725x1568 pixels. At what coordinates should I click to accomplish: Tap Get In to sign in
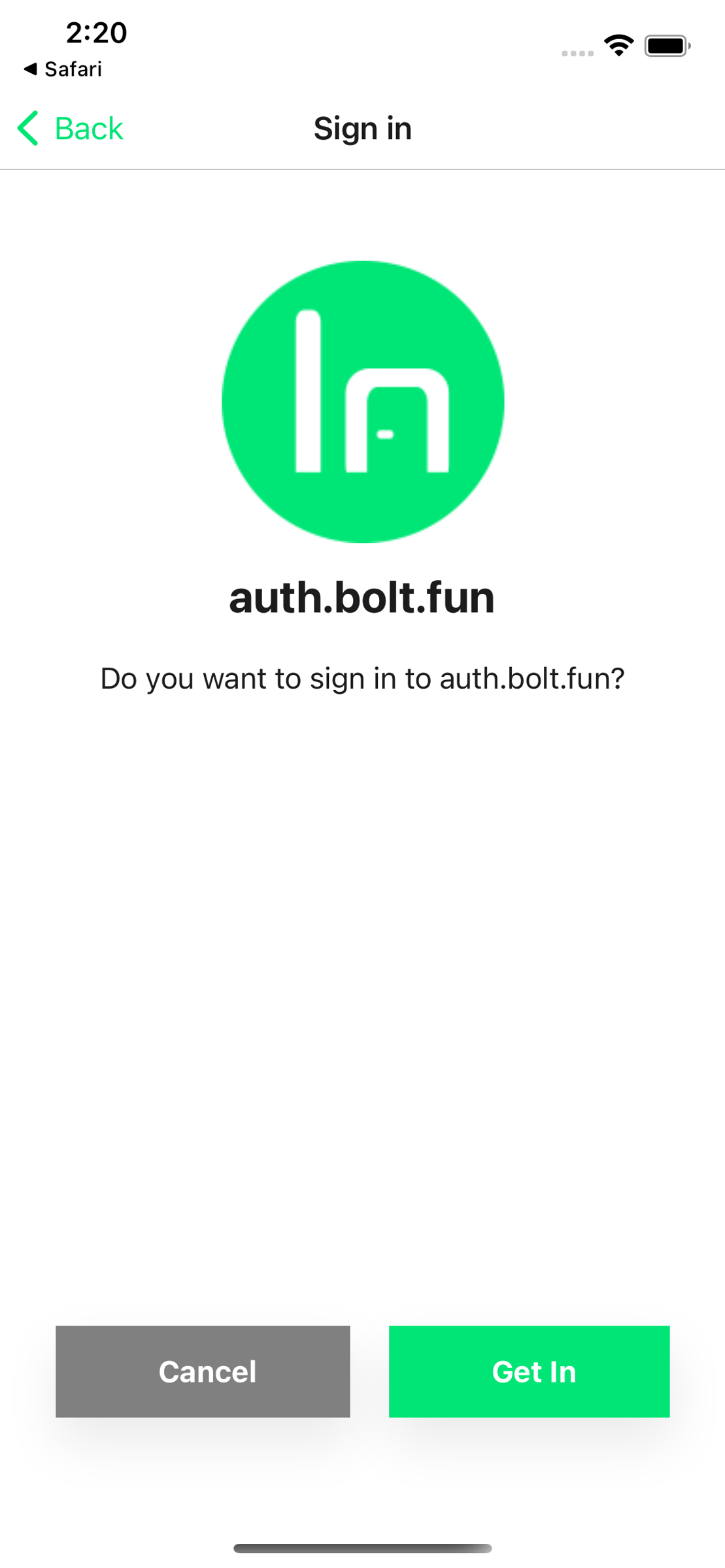[x=530, y=1371]
